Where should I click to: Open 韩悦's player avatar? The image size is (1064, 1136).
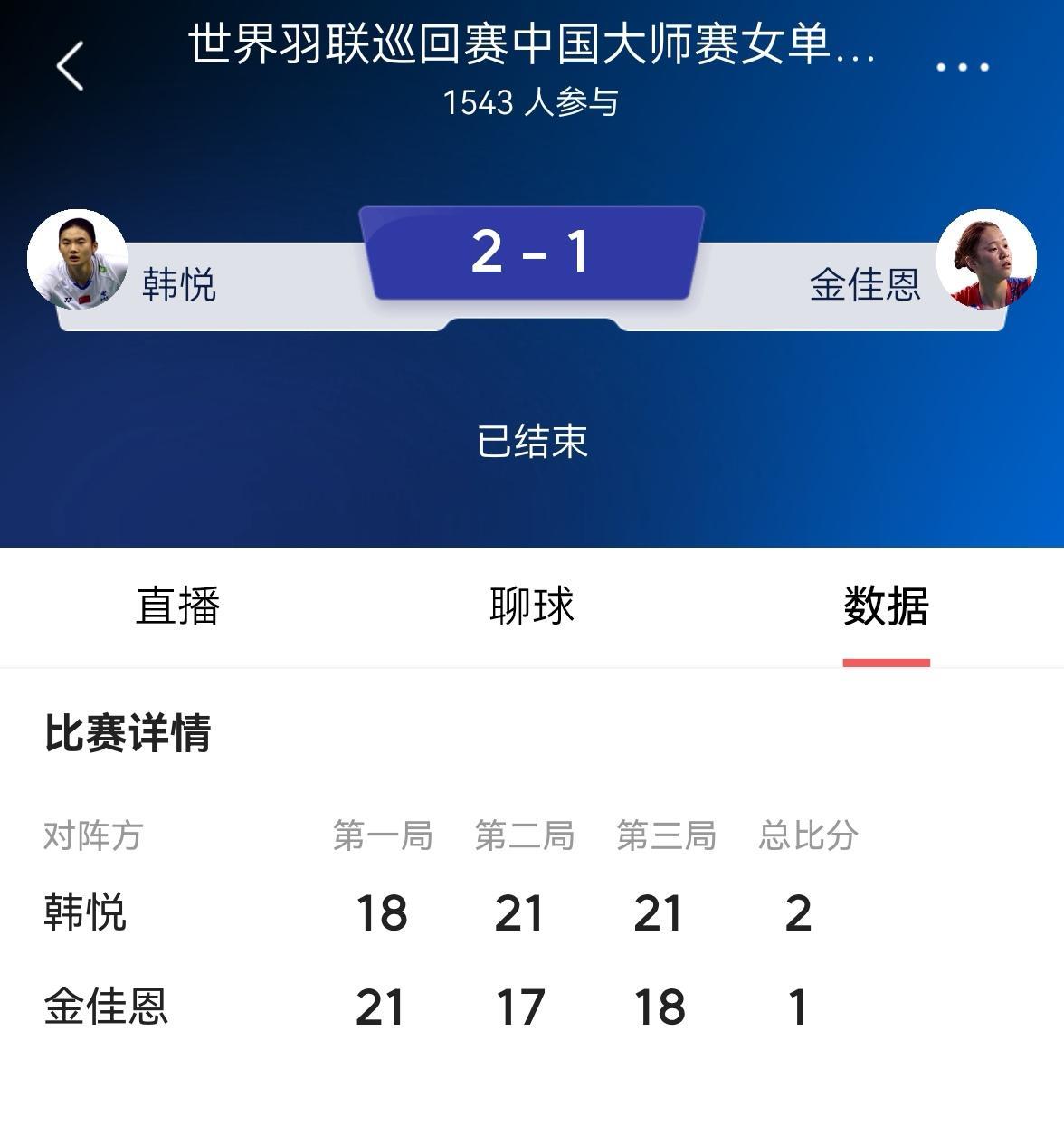click(x=78, y=260)
